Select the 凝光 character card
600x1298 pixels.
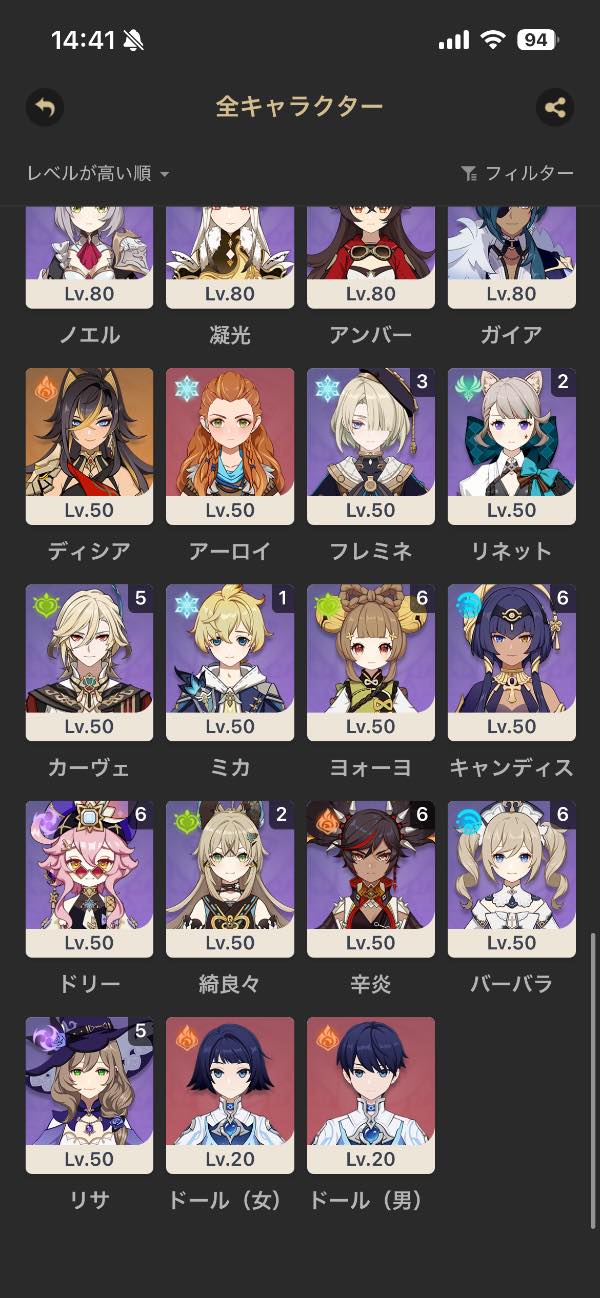click(x=230, y=258)
